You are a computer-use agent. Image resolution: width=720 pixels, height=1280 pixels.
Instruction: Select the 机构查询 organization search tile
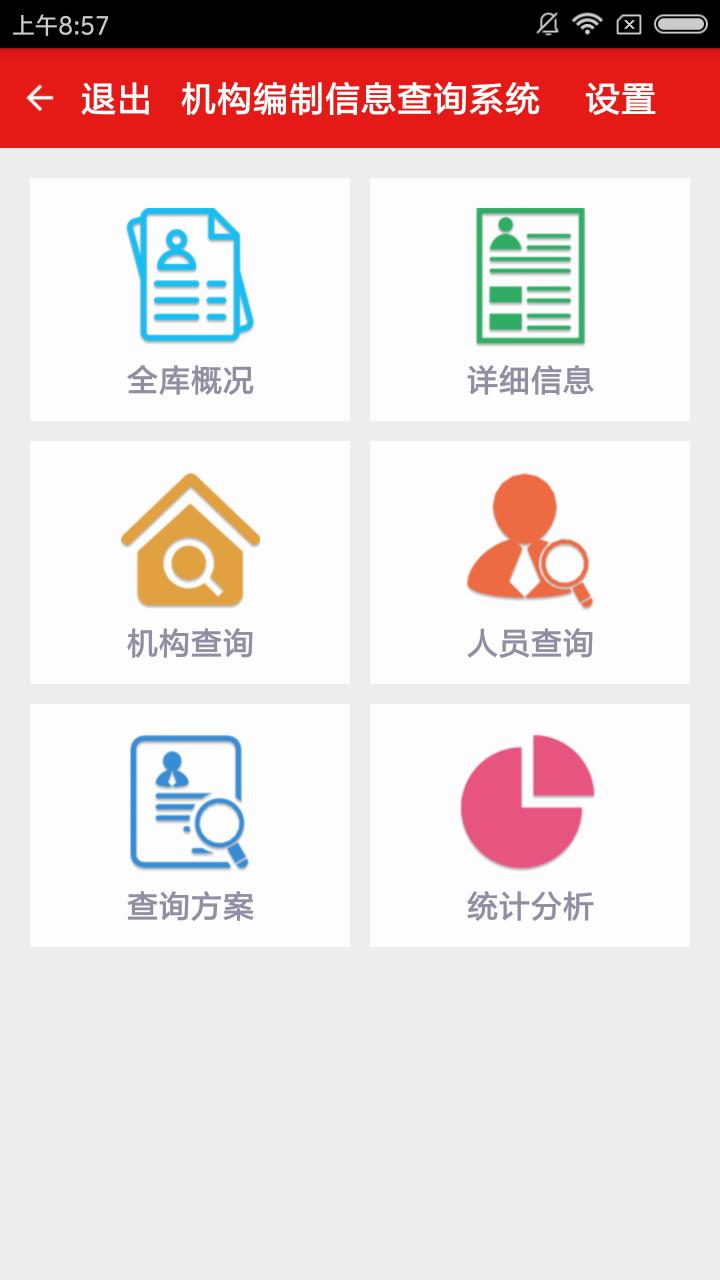click(x=190, y=562)
